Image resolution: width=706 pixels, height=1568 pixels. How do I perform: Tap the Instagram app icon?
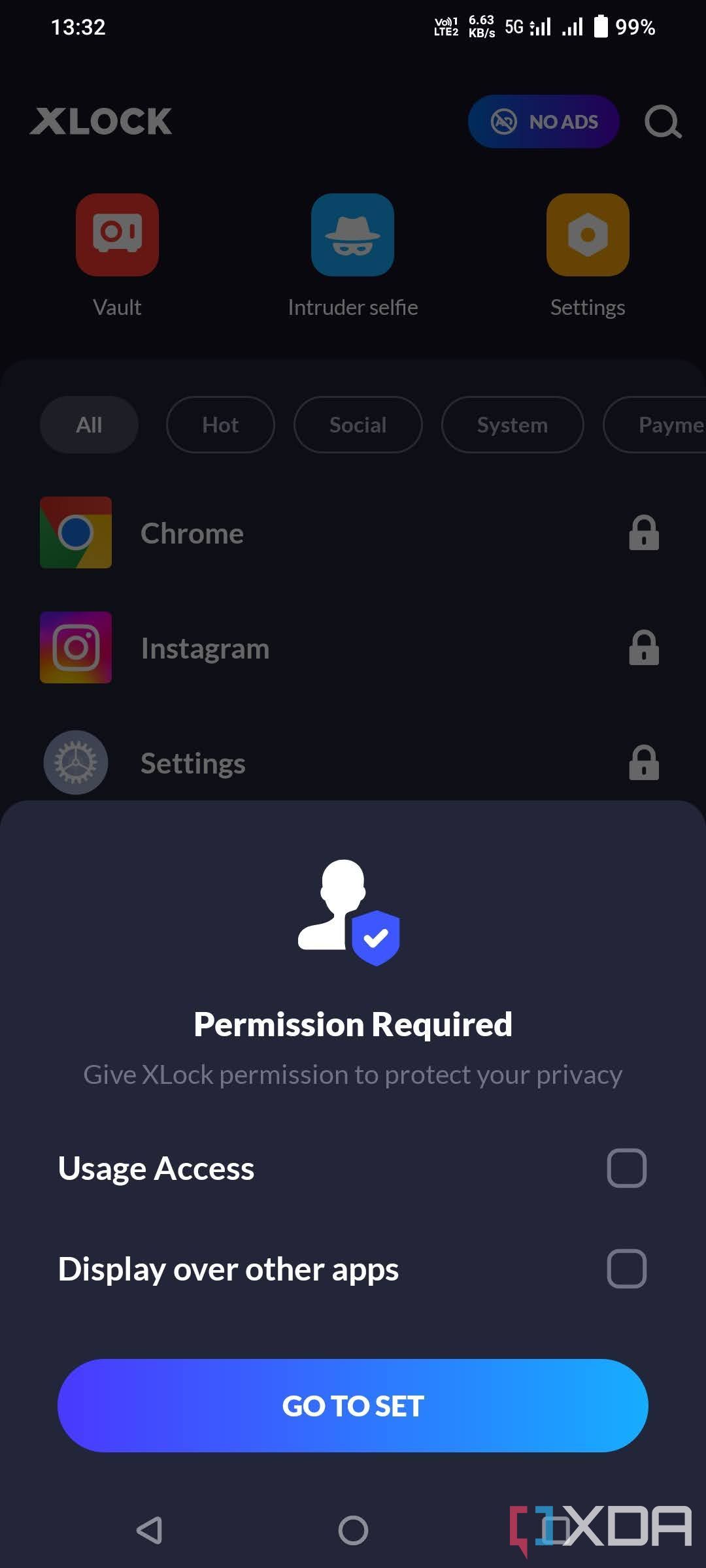(75, 647)
